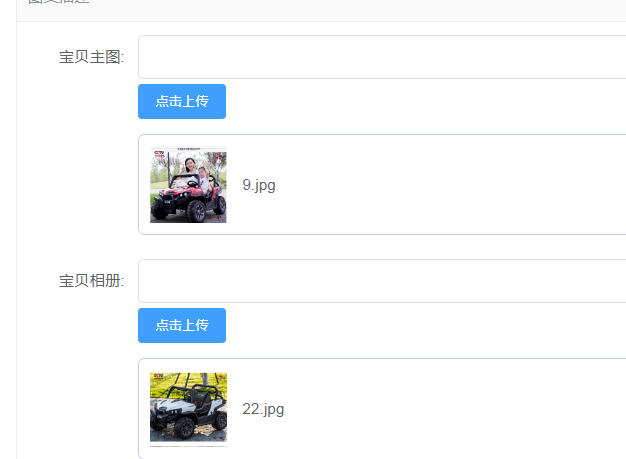Open the 9.jpg uploaded image
Screen dimensions: 626x459
coord(189,185)
